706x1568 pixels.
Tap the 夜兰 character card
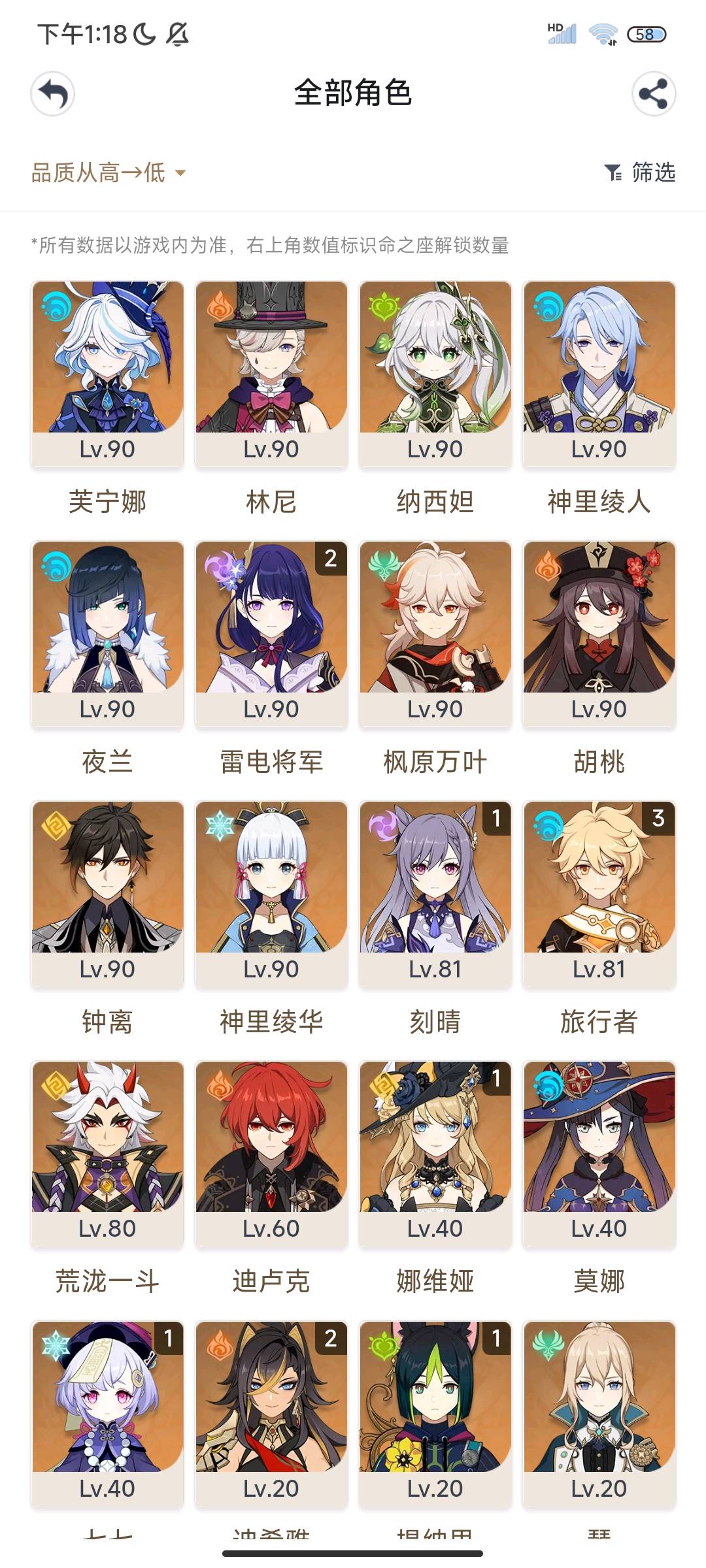(x=108, y=633)
